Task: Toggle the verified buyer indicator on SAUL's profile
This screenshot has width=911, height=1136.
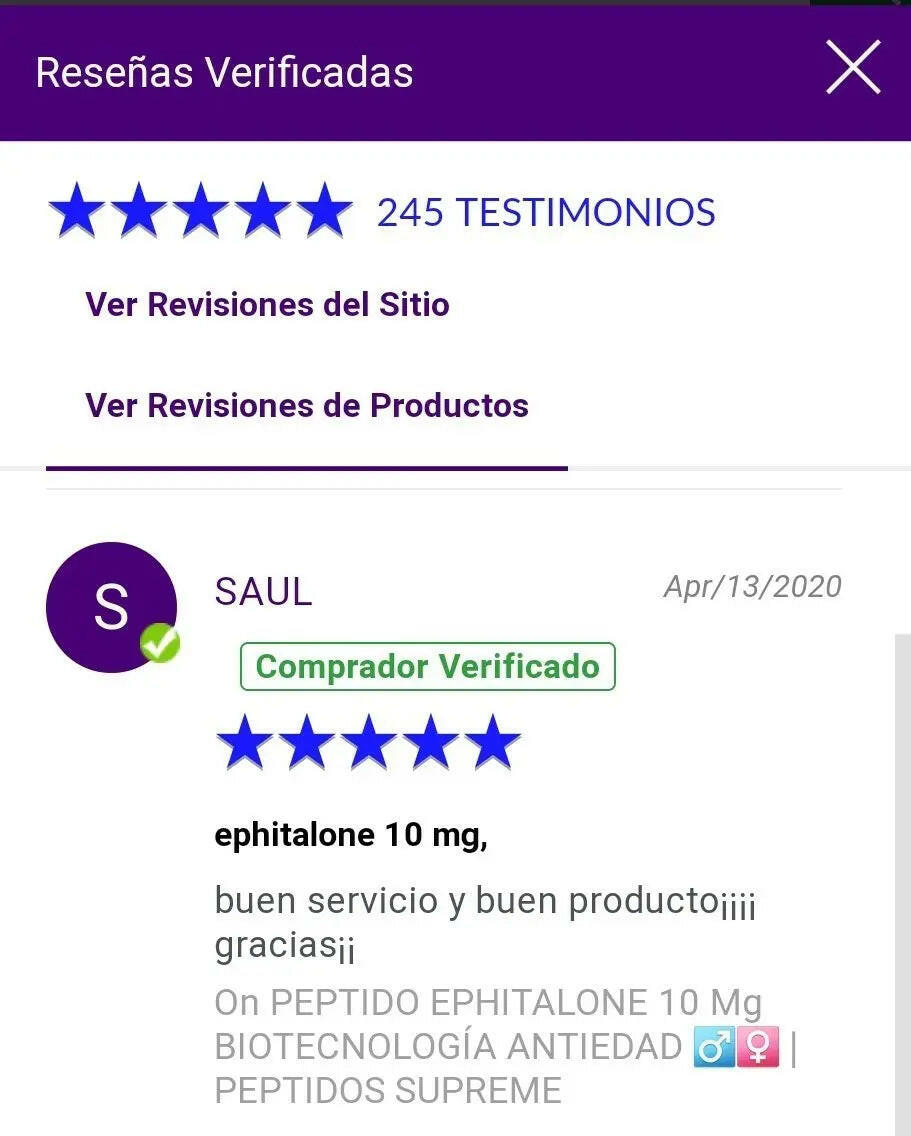Action: (158, 646)
